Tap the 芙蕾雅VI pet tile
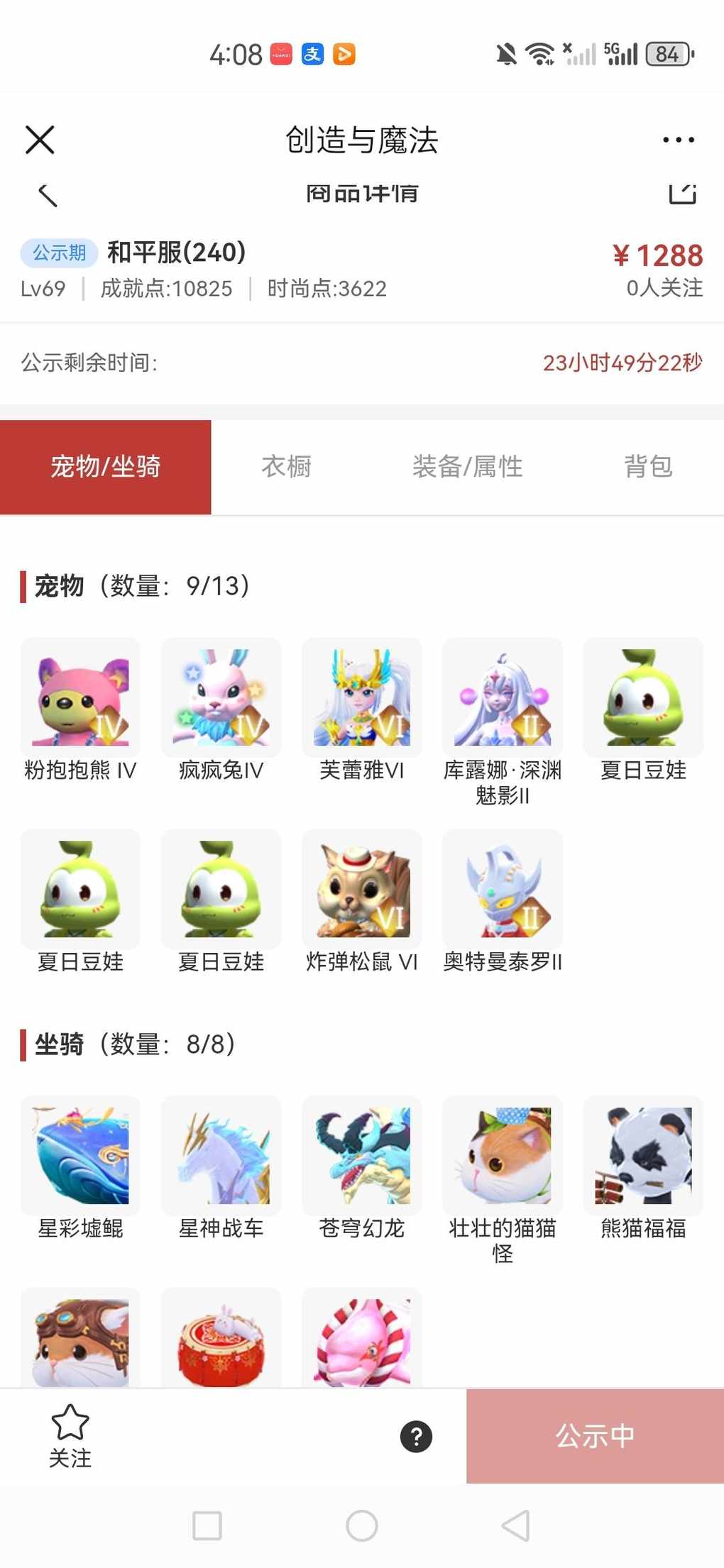 pyautogui.click(x=361, y=698)
